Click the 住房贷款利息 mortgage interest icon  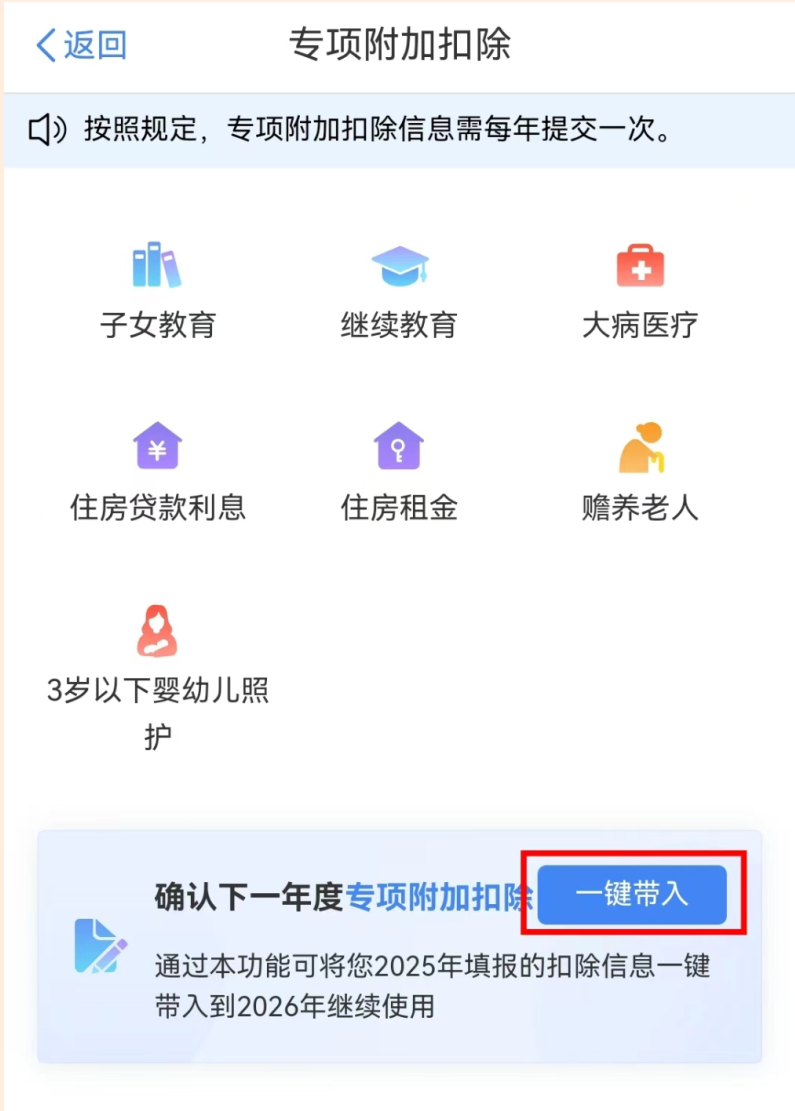[x=155, y=447]
